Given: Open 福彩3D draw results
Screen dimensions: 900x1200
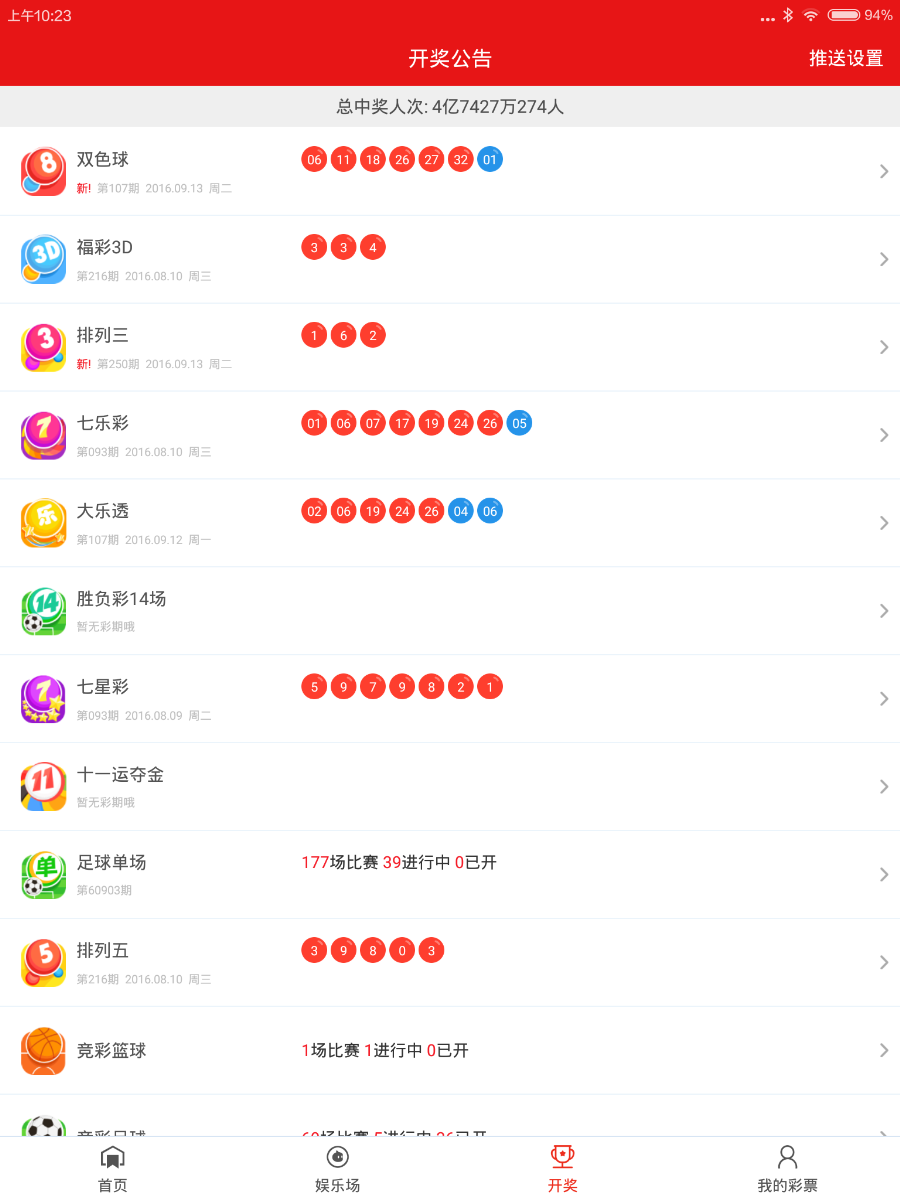Looking at the screenshot, I should coord(450,259).
